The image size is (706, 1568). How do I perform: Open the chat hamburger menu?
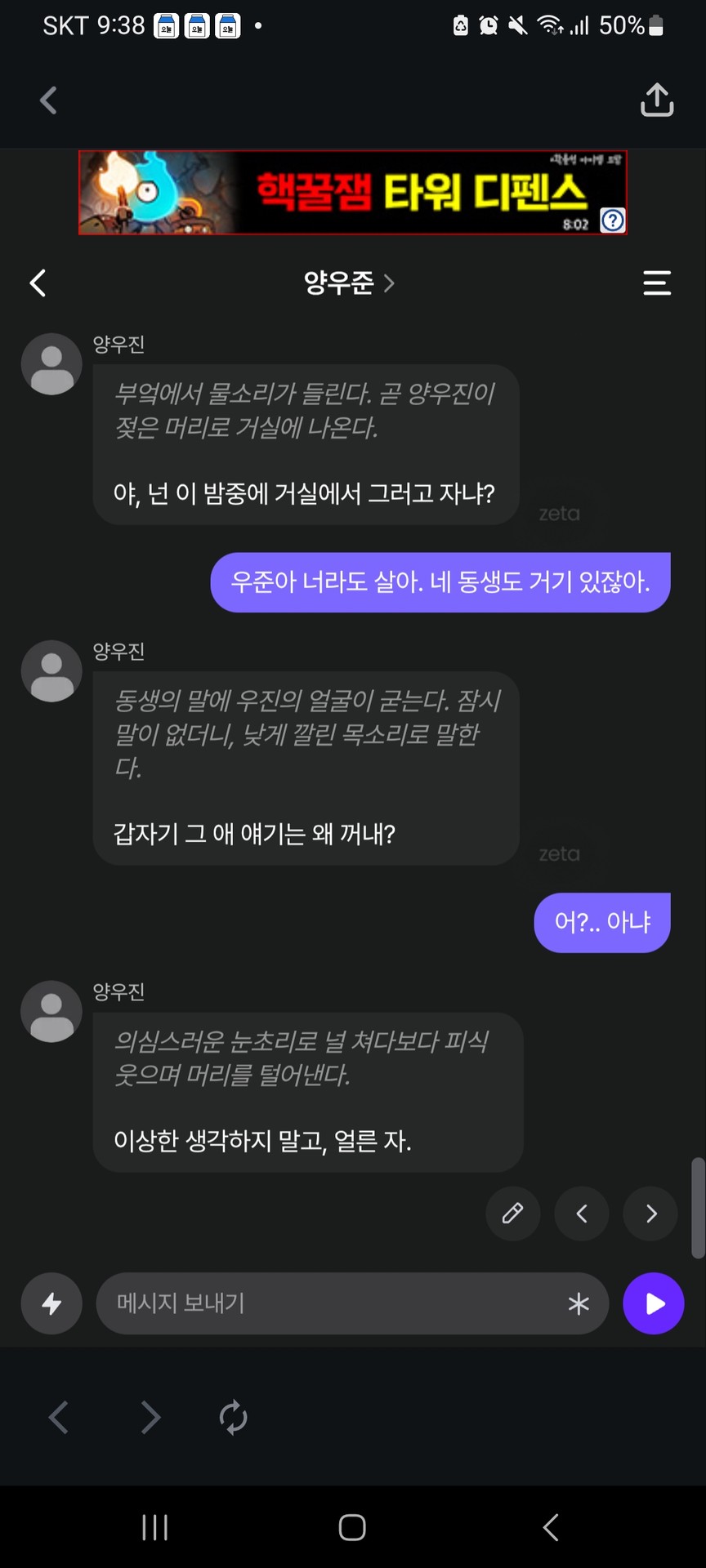tap(657, 283)
